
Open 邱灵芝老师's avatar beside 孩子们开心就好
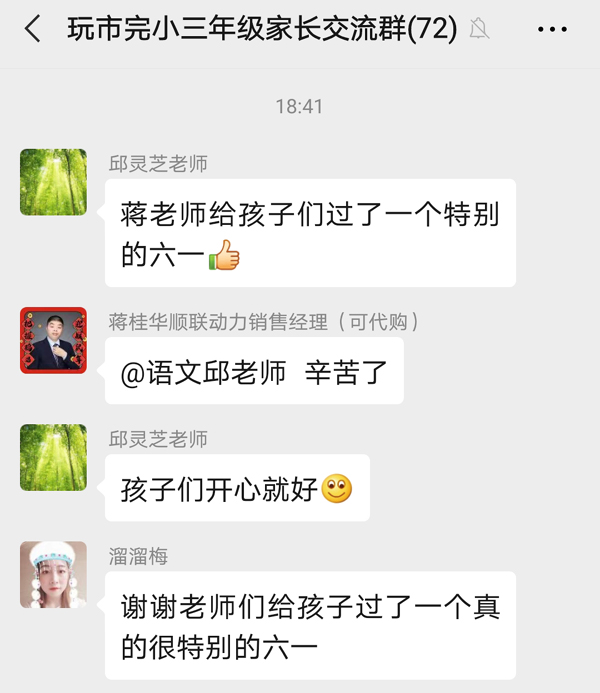(53, 457)
